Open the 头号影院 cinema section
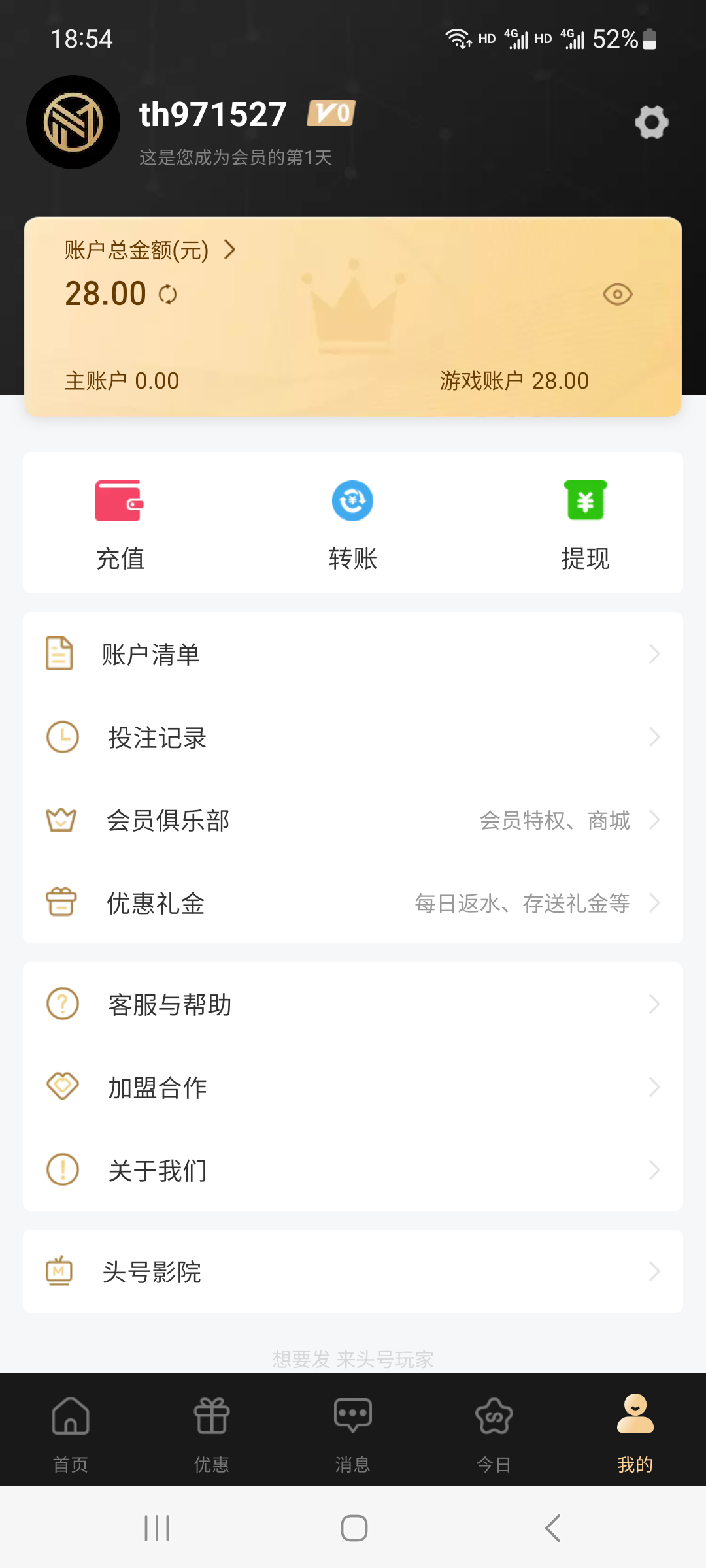This screenshot has width=706, height=1568. pyautogui.click(x=155, y=1271)
